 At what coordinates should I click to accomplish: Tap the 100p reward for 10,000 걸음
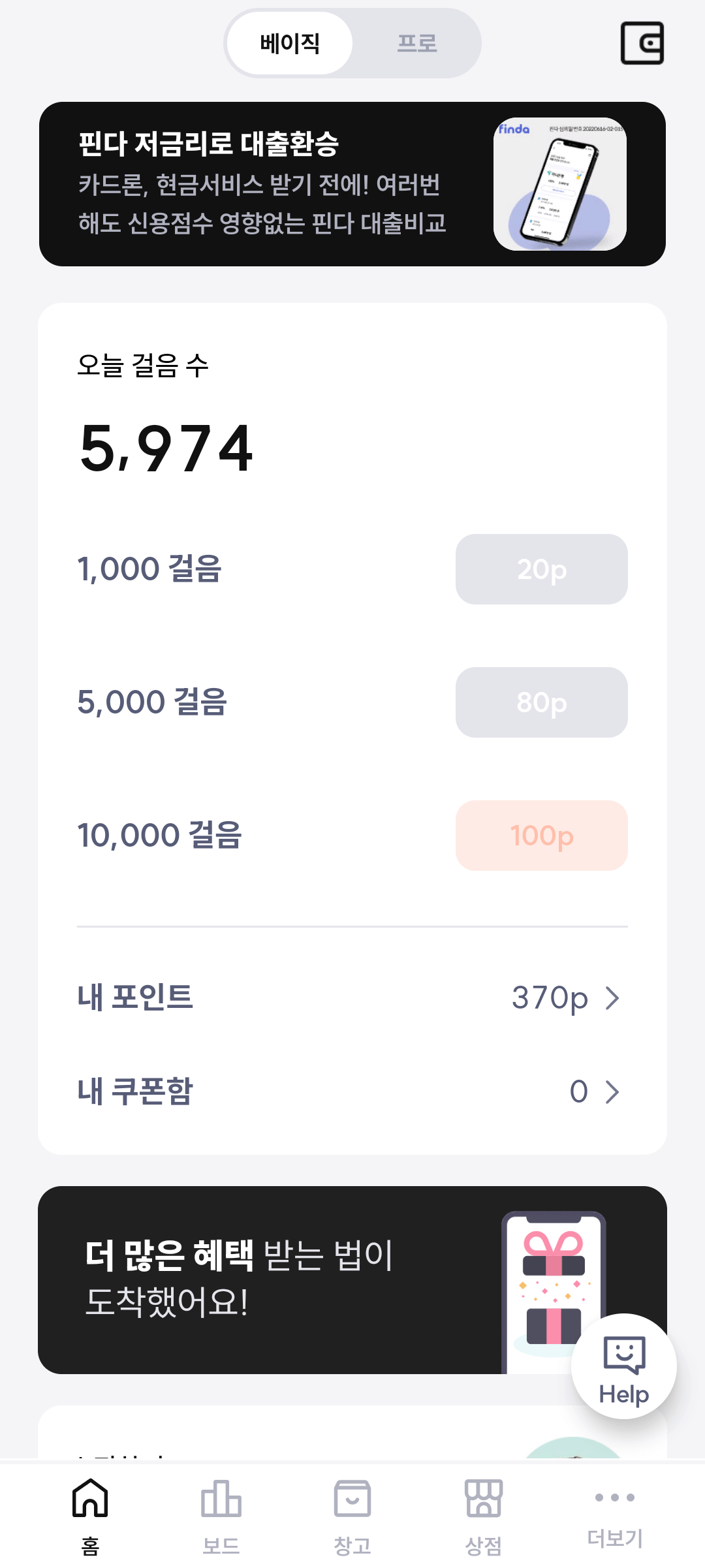pyautogui.click(x=542, y=836)
